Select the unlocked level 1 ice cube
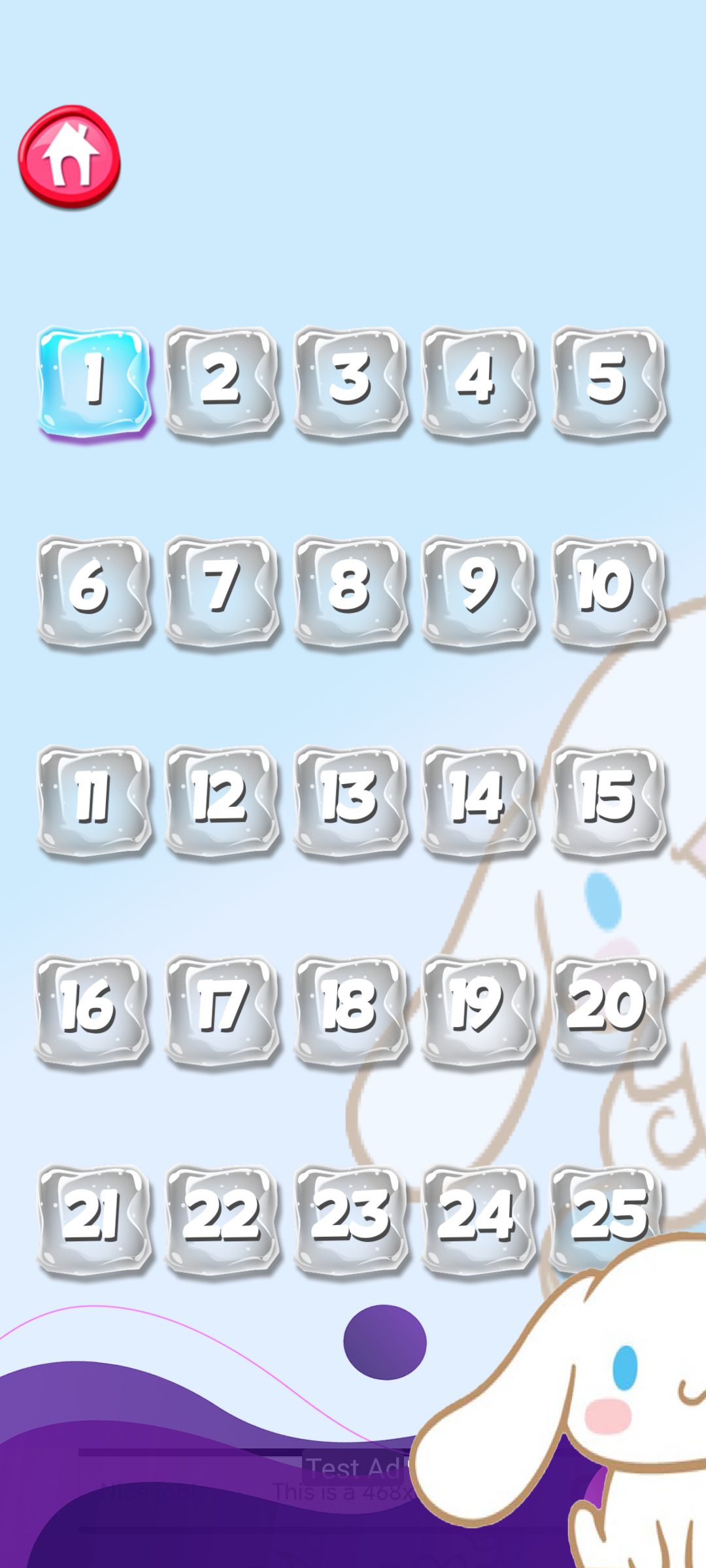 (x=95, y=380)
